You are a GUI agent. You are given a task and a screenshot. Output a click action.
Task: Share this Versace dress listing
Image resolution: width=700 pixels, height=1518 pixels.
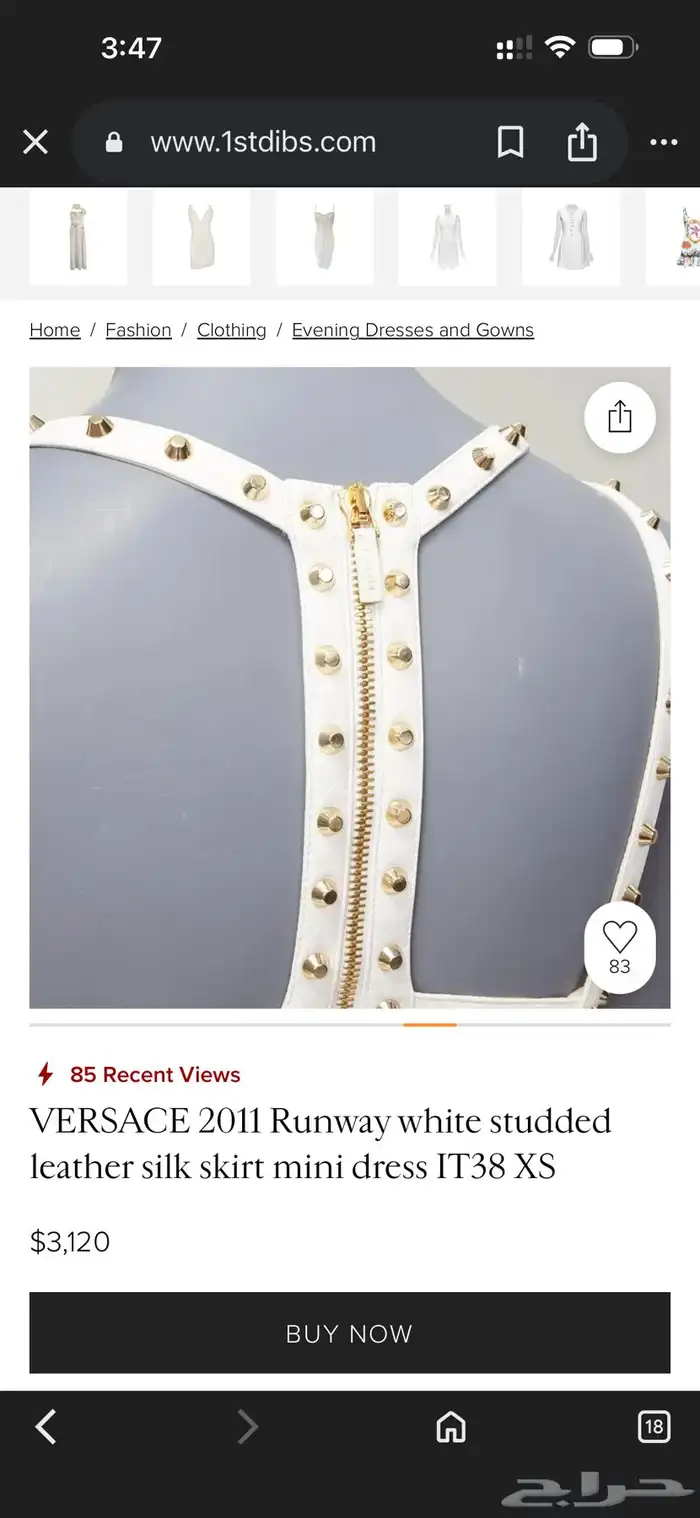point(620,417)
